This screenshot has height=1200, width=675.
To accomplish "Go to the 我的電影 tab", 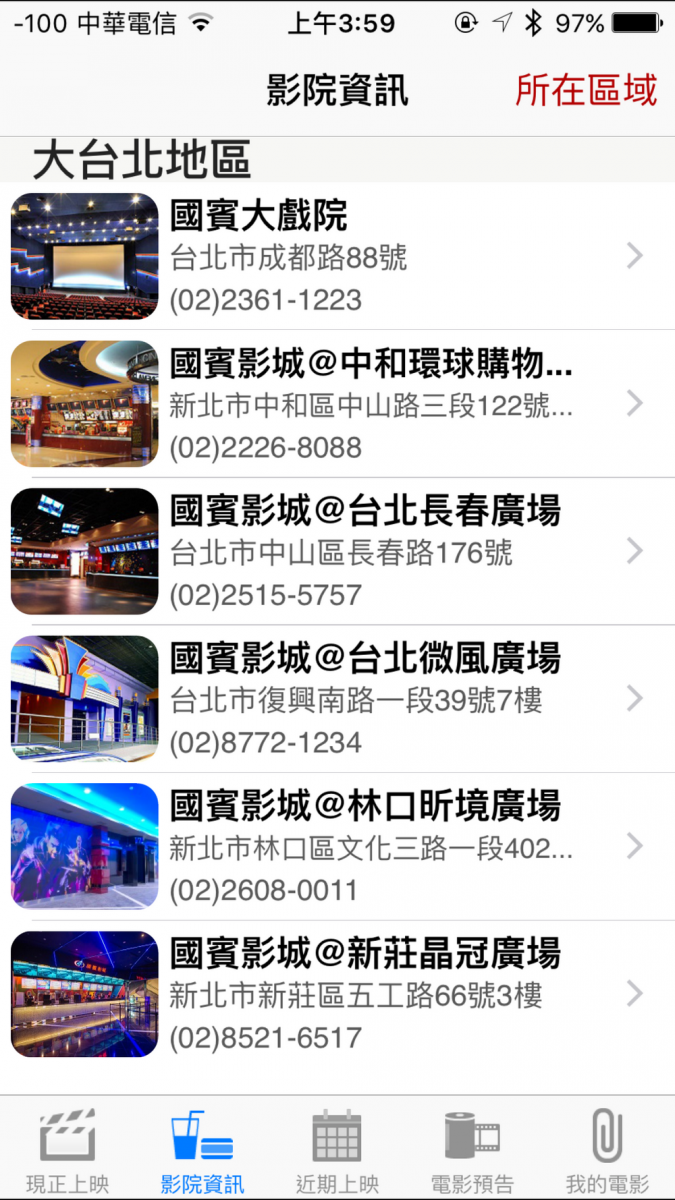I will 607,1150.
